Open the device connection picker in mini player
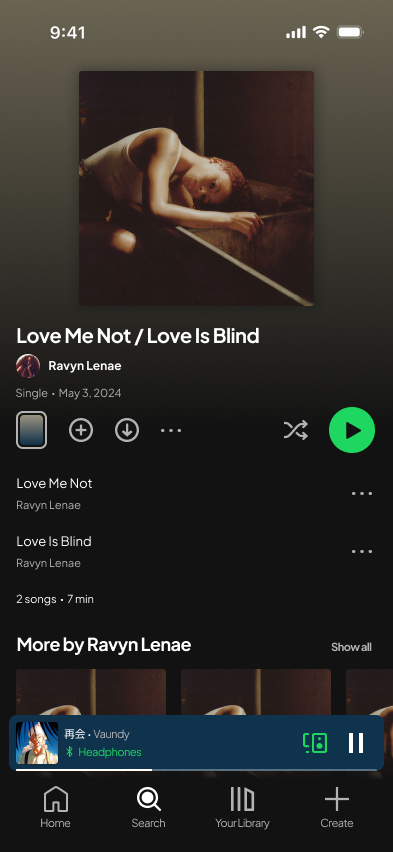Screen dimensions: 393x852 tap(315, 743)
